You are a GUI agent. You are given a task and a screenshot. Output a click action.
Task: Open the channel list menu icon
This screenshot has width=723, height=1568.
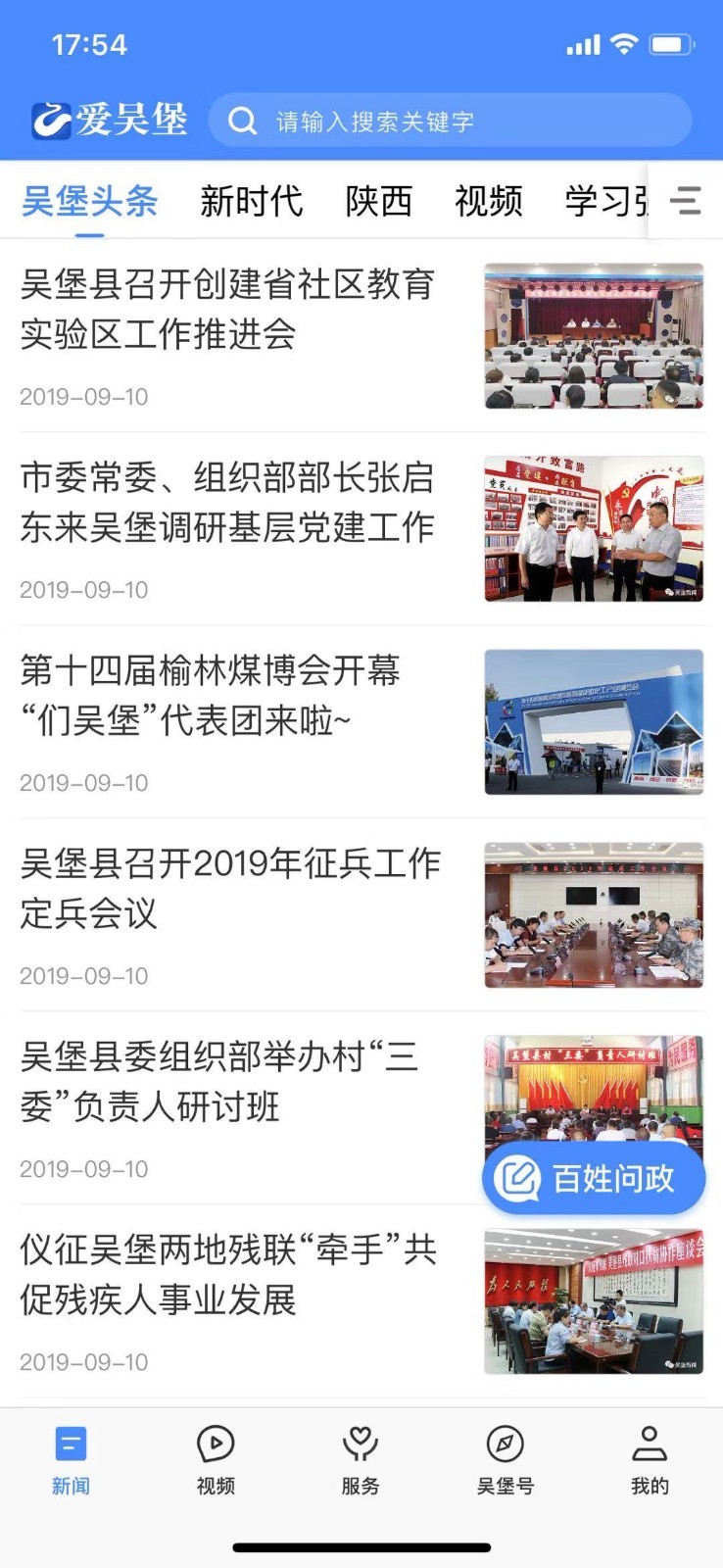coord(685,201)
